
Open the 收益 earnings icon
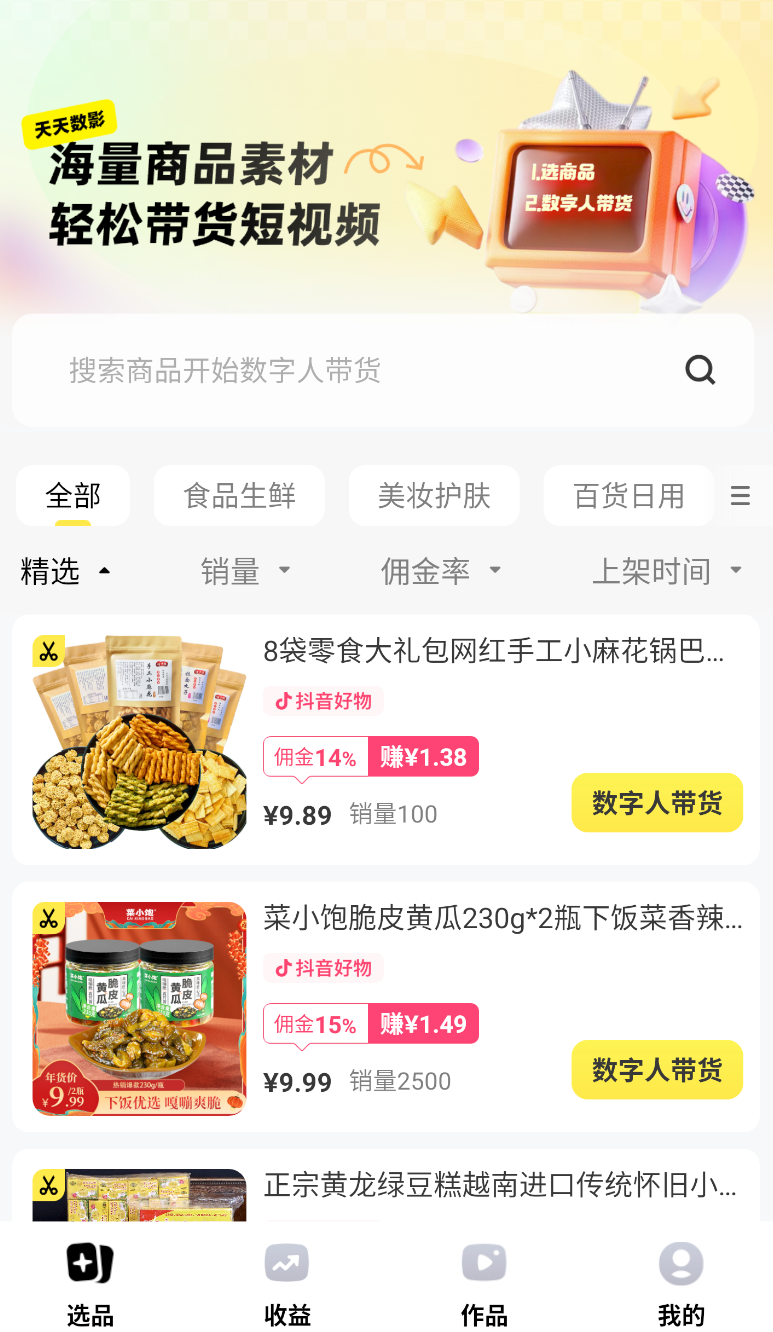[x=286, y=1262]
